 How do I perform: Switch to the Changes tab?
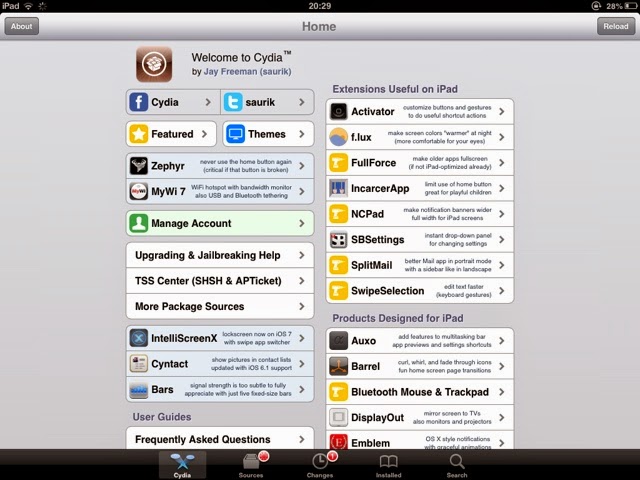(x=320, y=464)
